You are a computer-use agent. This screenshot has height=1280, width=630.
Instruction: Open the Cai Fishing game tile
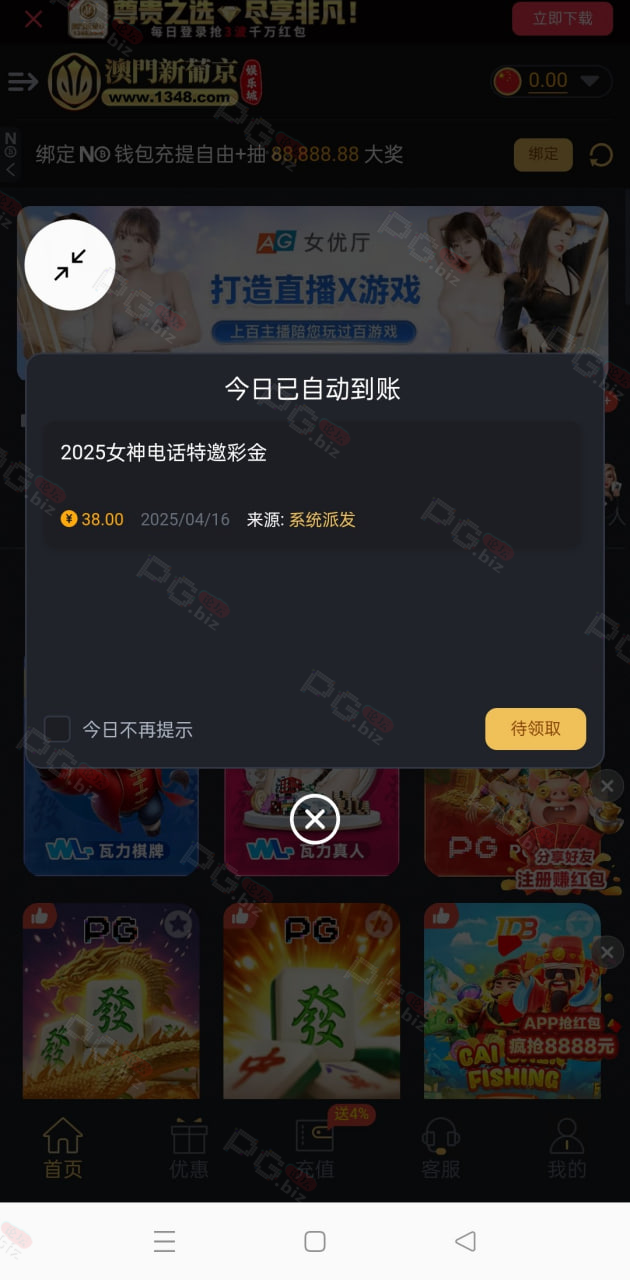tap(512, 1001)
